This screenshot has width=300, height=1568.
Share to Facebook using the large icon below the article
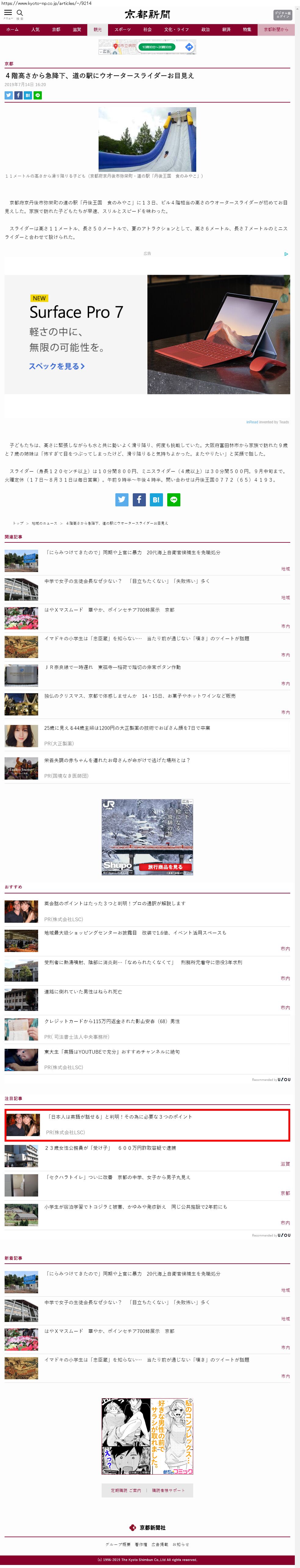click(x=139, y=500)
